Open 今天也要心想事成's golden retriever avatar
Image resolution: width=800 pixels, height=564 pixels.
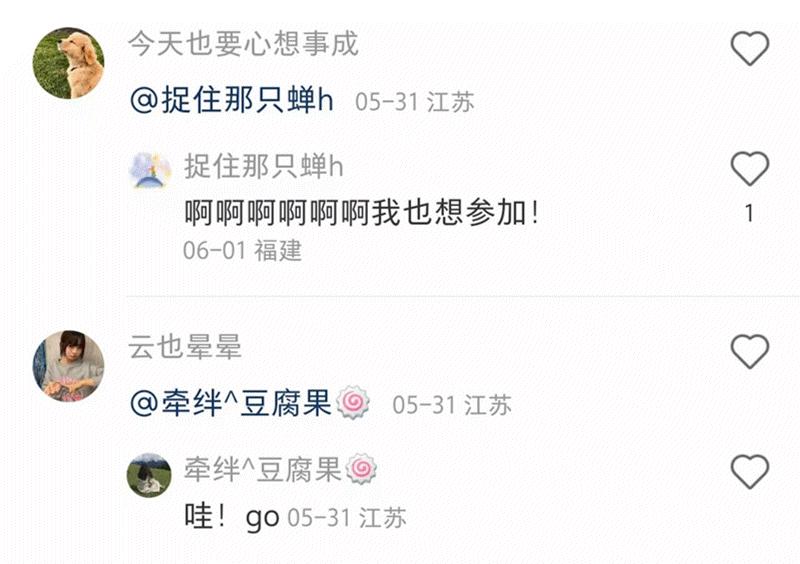[x=68, y=63]
